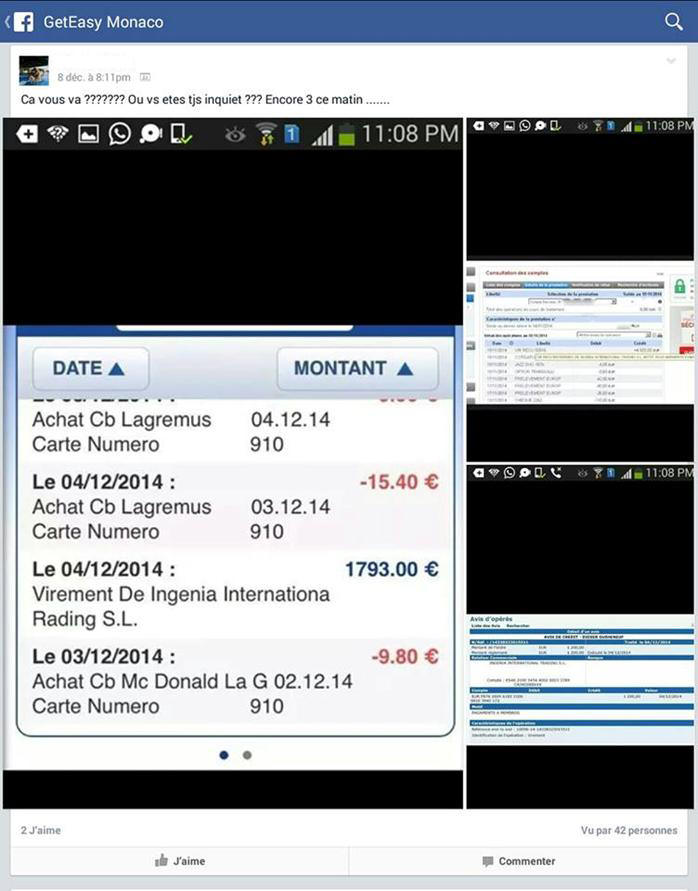Open the Avis d'opéré photo
The width and height of the screenshot is (698, 891).
point(580,635)
